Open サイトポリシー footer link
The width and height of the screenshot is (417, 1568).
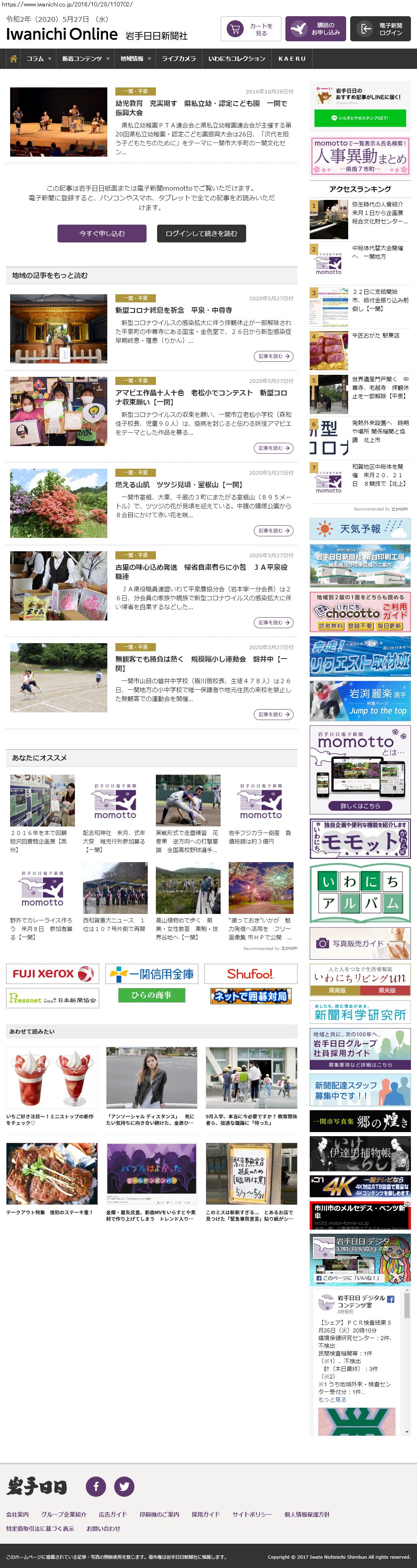click(x=251, y=1514)
